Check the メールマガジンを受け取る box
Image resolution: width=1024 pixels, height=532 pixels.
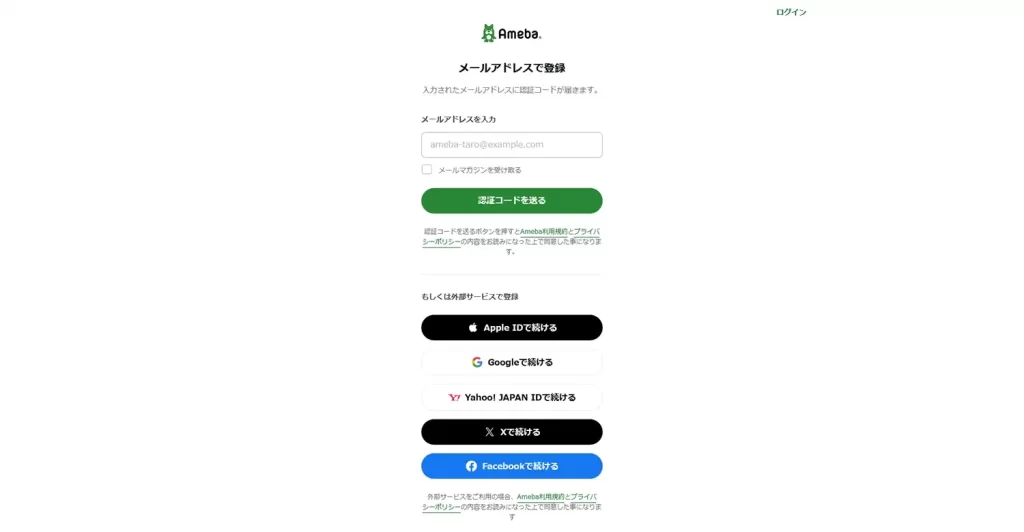[x=427, y=170]
